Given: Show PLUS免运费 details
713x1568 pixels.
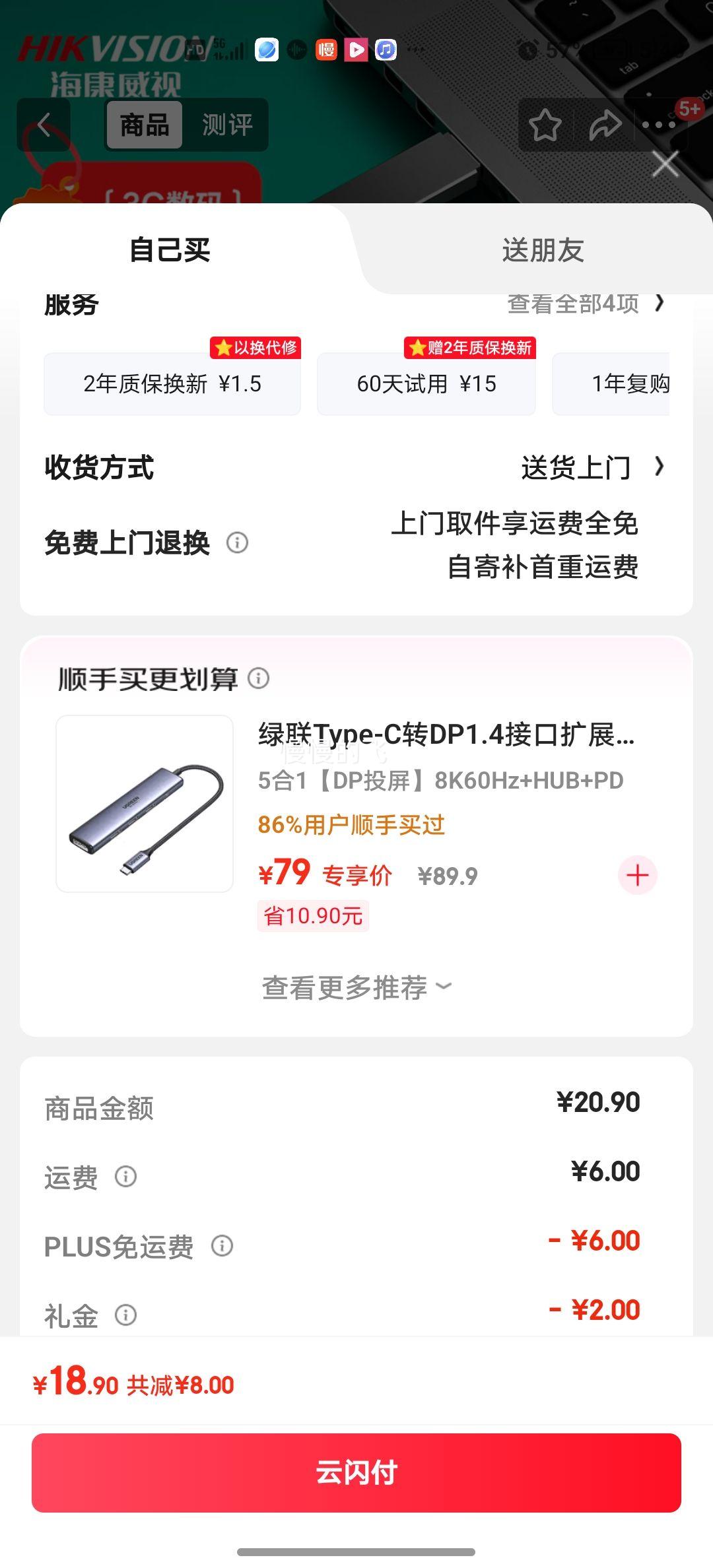Looking at the screenshot, I should (222, 1246).
